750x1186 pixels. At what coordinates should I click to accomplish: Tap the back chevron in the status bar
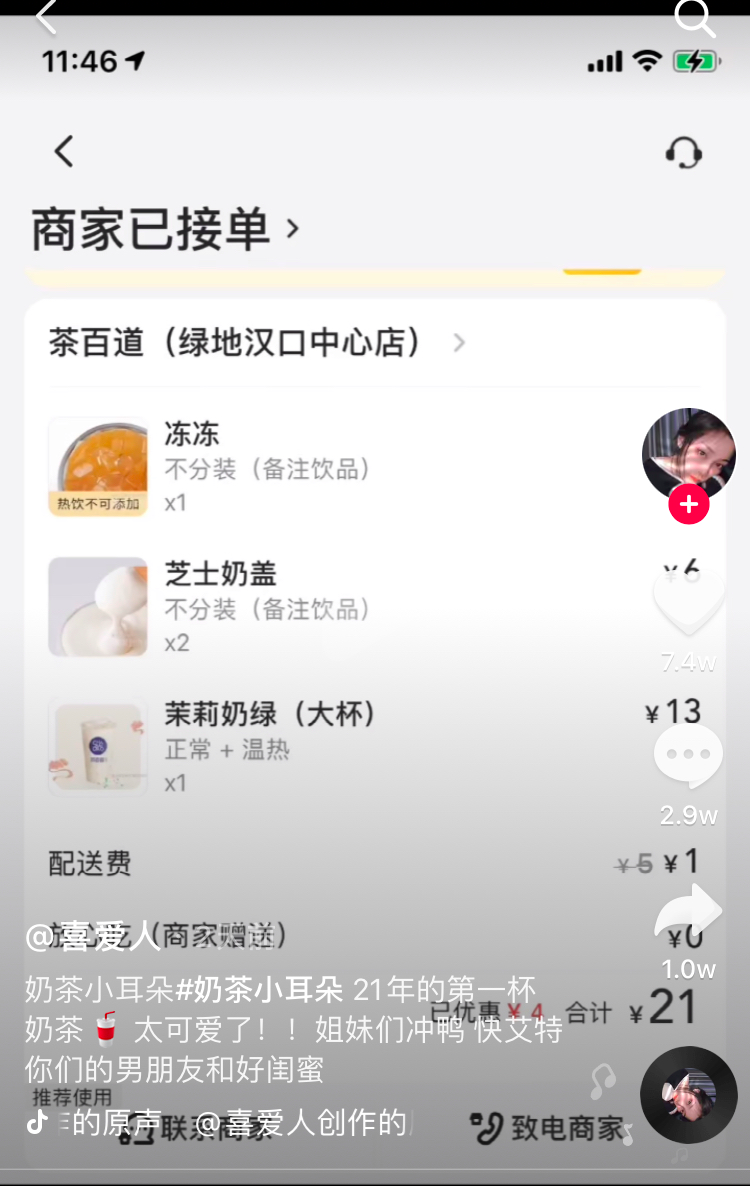pos(44,15)
